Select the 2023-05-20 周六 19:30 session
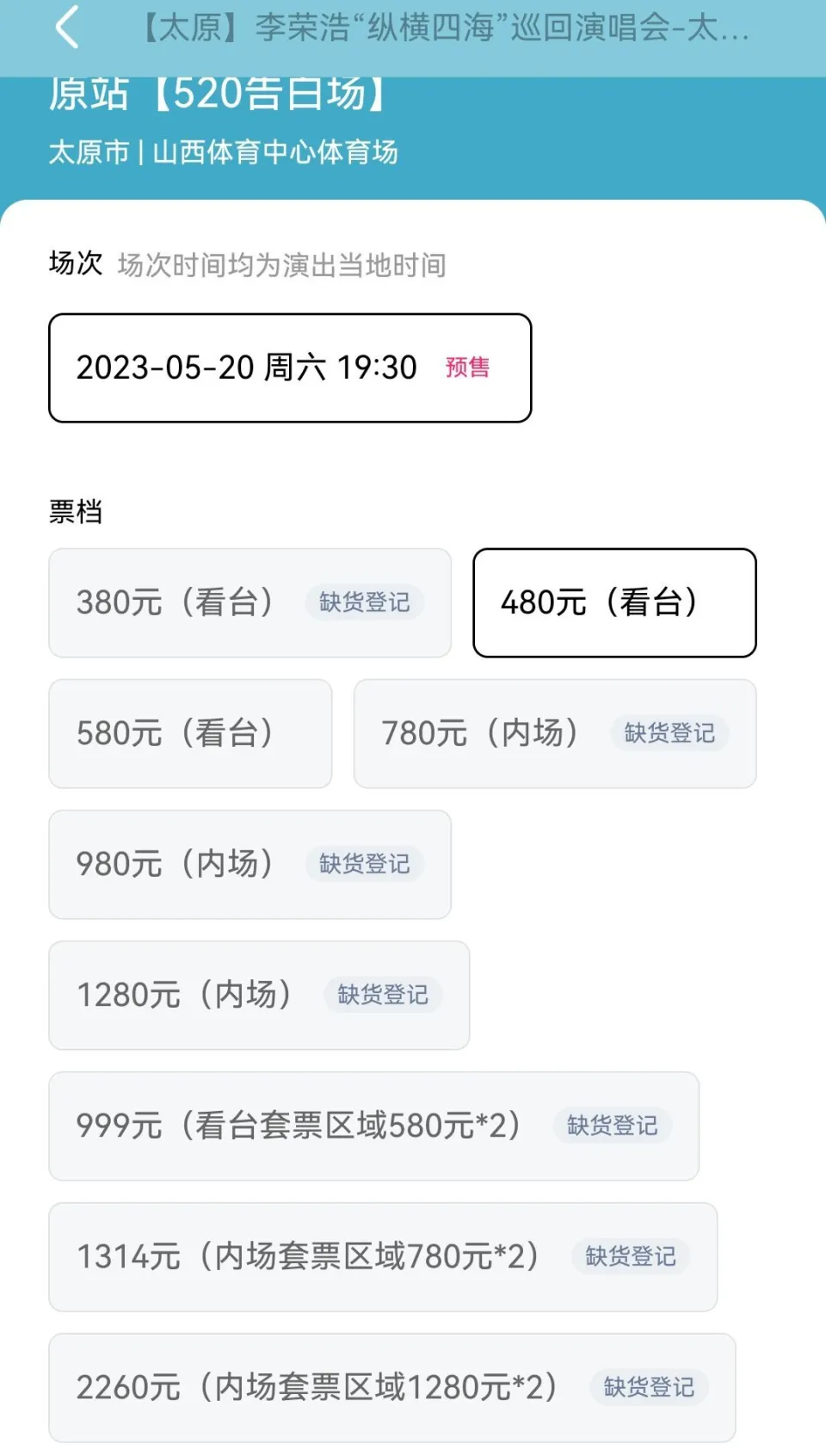 tap(289, 367)
